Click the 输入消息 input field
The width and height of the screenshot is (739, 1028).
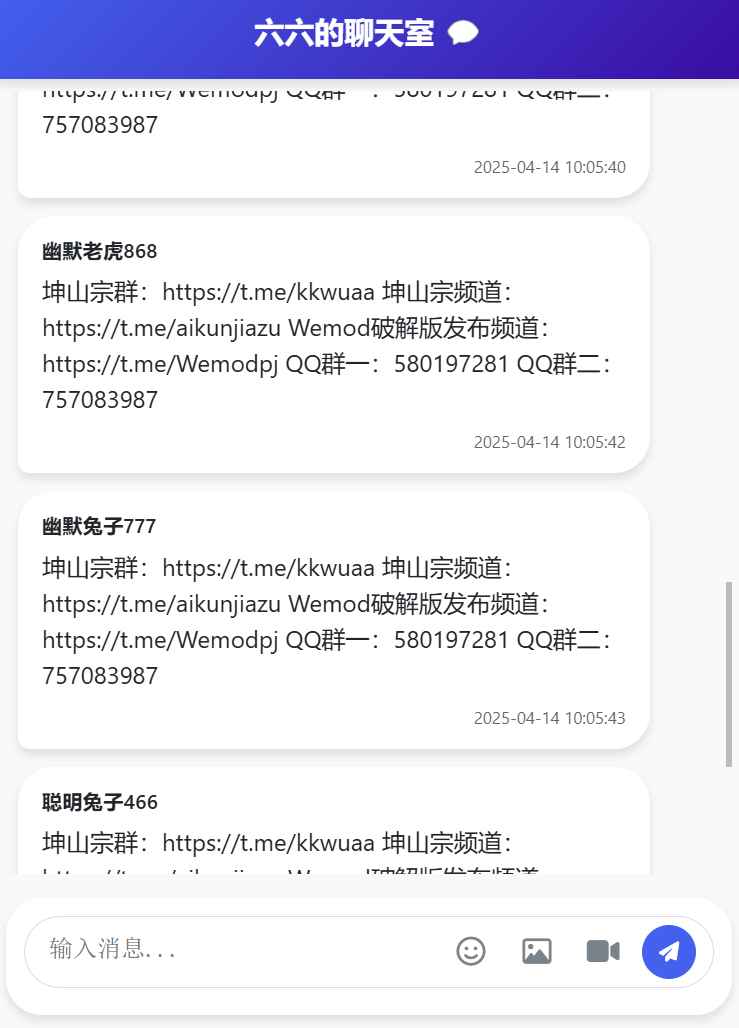tap(200, 948)
